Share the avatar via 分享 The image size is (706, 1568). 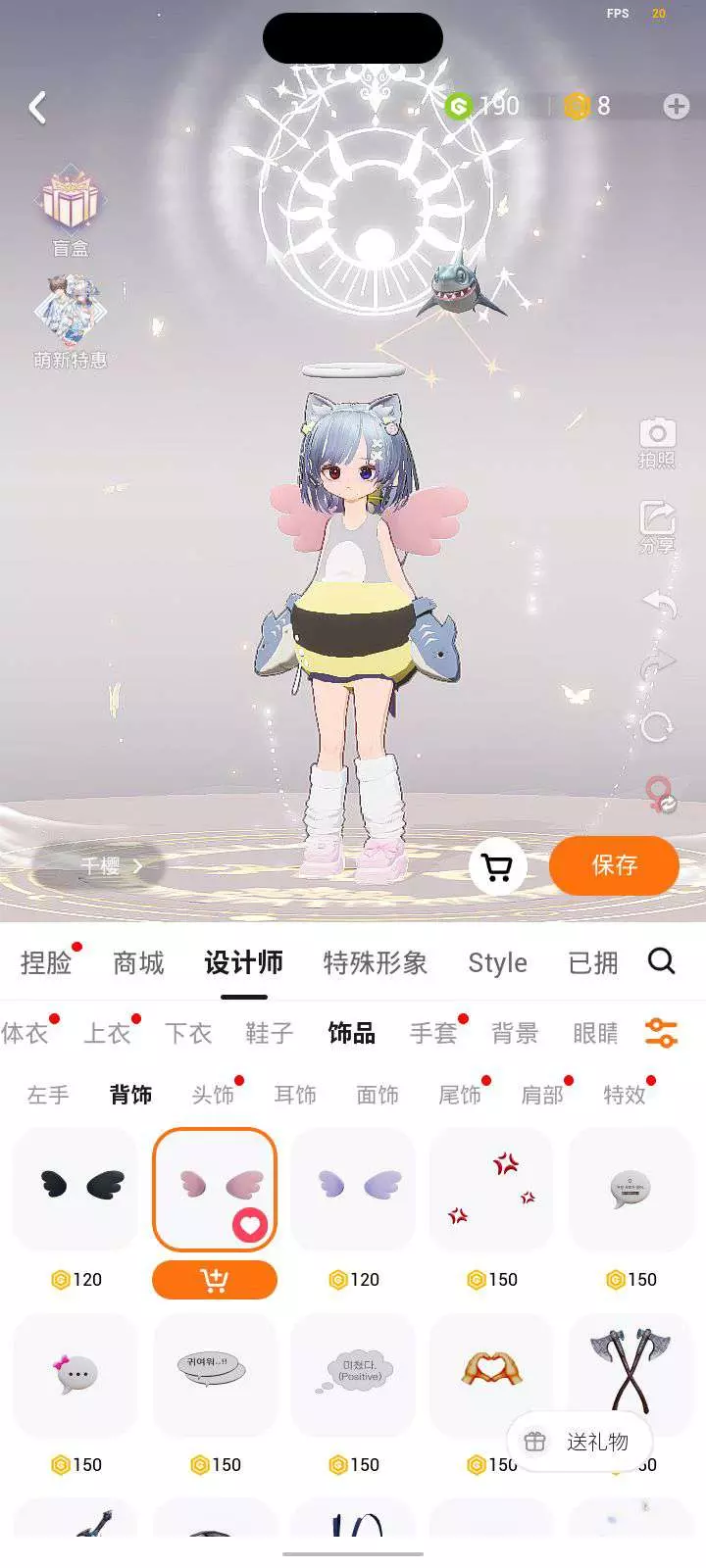pos(657,526)
